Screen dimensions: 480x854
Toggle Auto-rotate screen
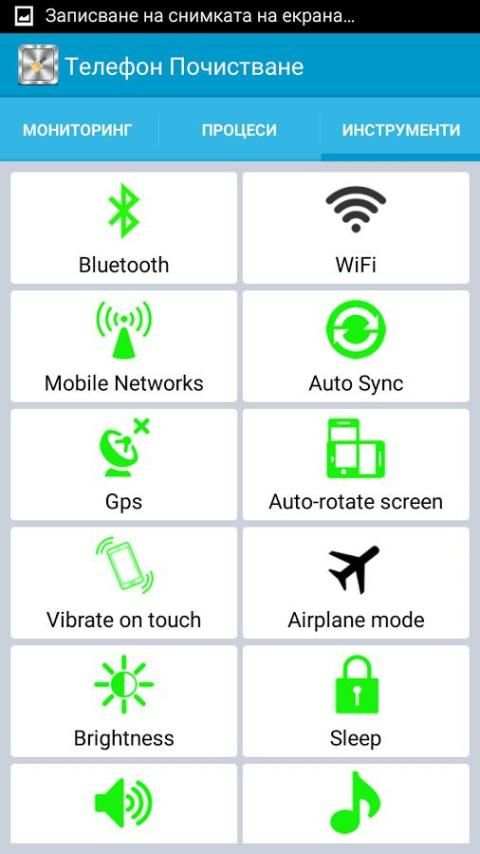pyautogui.click(x=356, y=465)
